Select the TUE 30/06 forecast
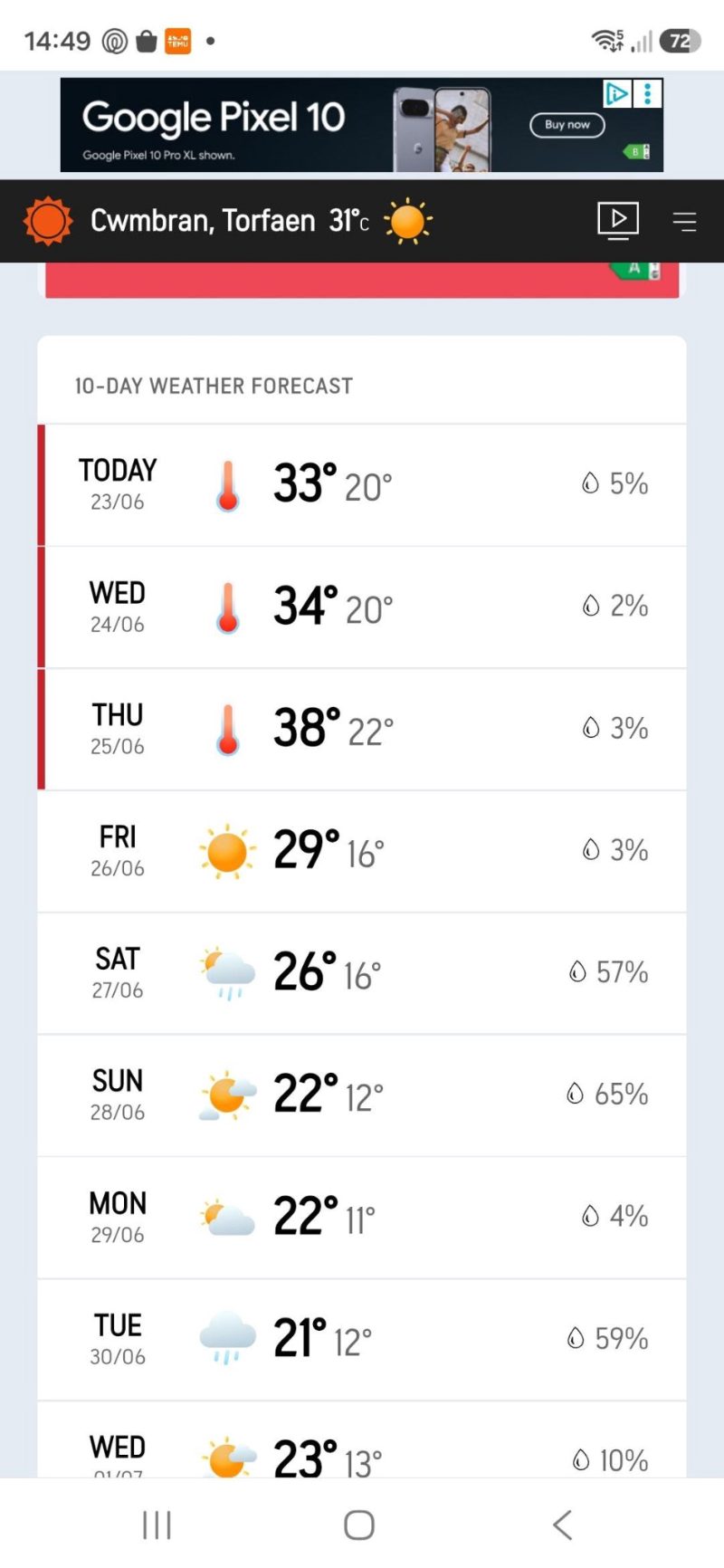 [362, 1340]
